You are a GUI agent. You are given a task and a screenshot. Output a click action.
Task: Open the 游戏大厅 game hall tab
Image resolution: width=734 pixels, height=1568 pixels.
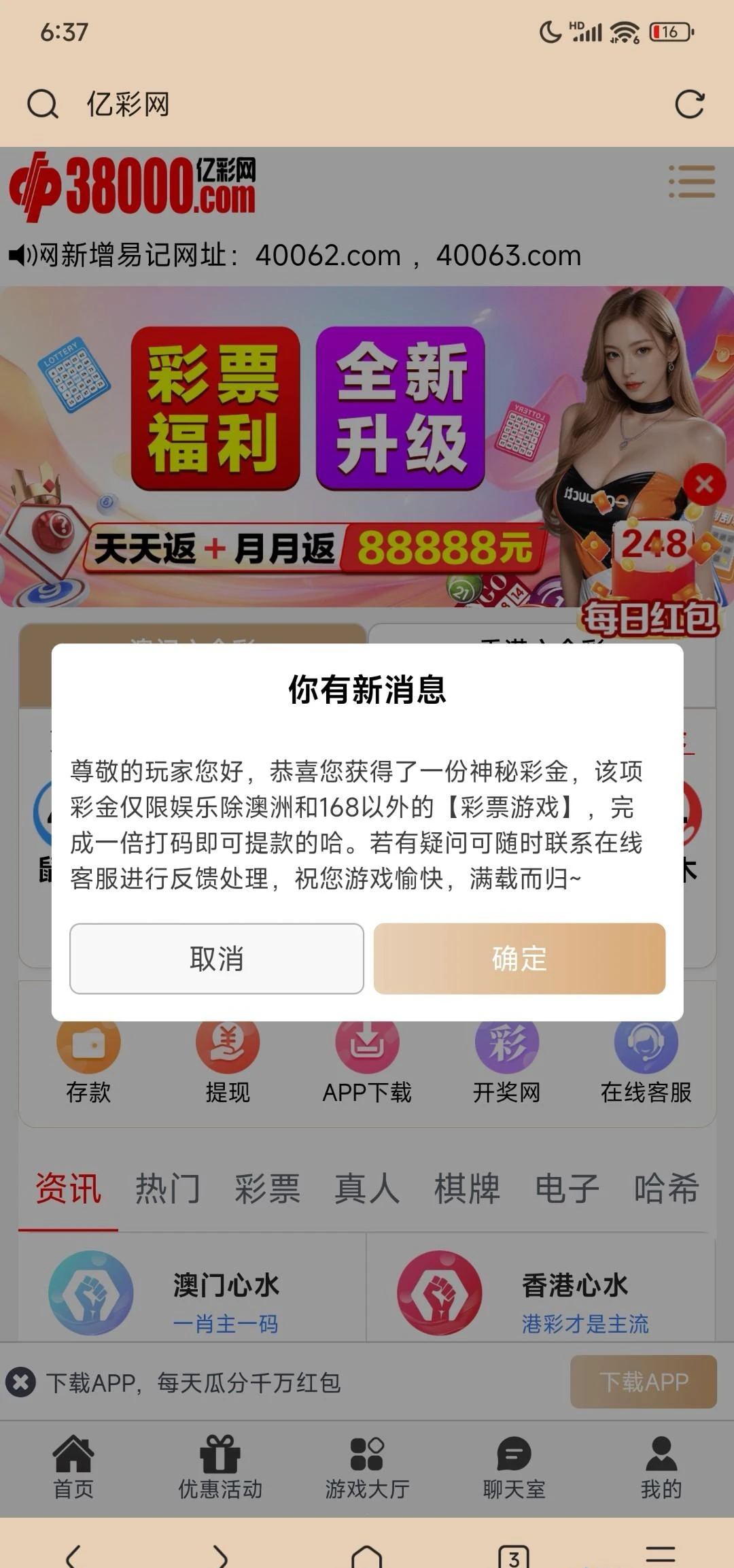pyautogui.click(x=367, y=1468)
